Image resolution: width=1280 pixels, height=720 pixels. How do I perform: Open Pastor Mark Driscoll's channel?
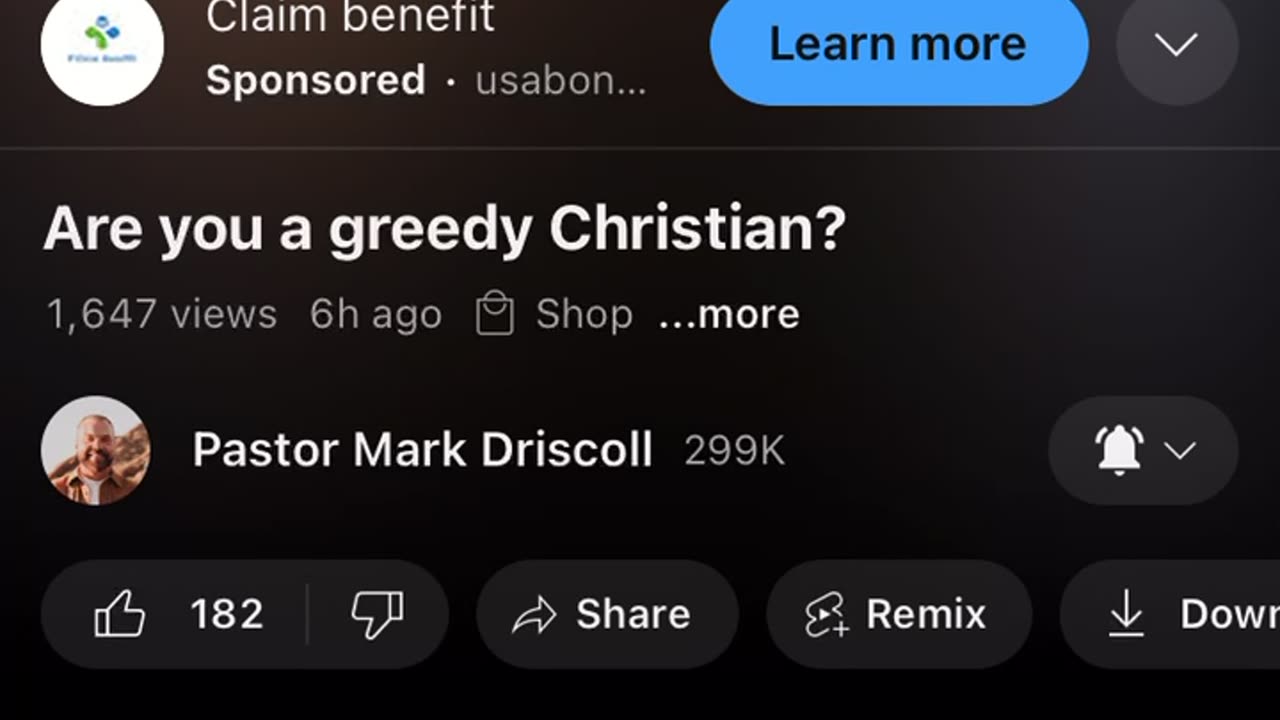coord(421,450)
